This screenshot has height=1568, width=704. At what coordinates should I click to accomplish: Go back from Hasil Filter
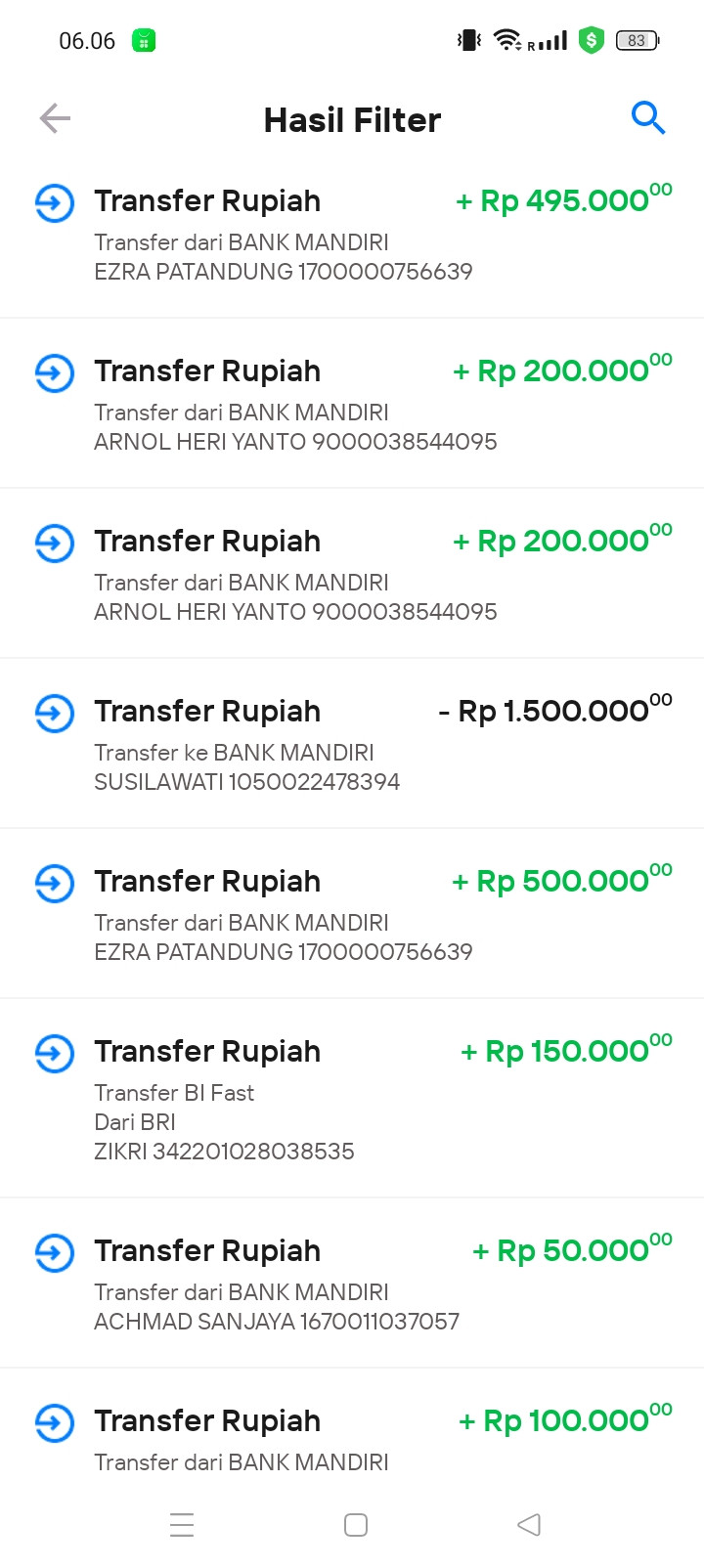pyautogui.click(x=55, y=119)
